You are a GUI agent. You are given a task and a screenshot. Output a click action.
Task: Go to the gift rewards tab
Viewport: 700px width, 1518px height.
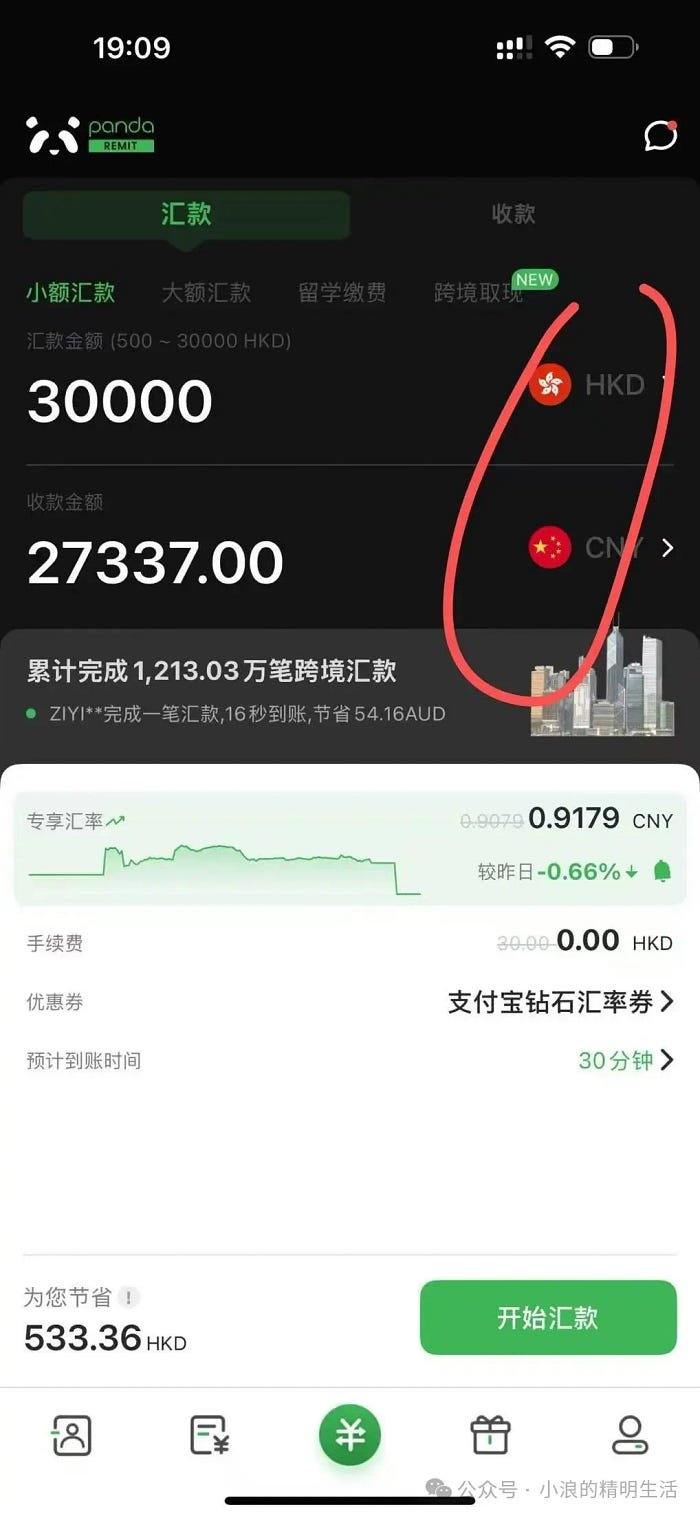pyautogui.click(x=490, y=1436)
